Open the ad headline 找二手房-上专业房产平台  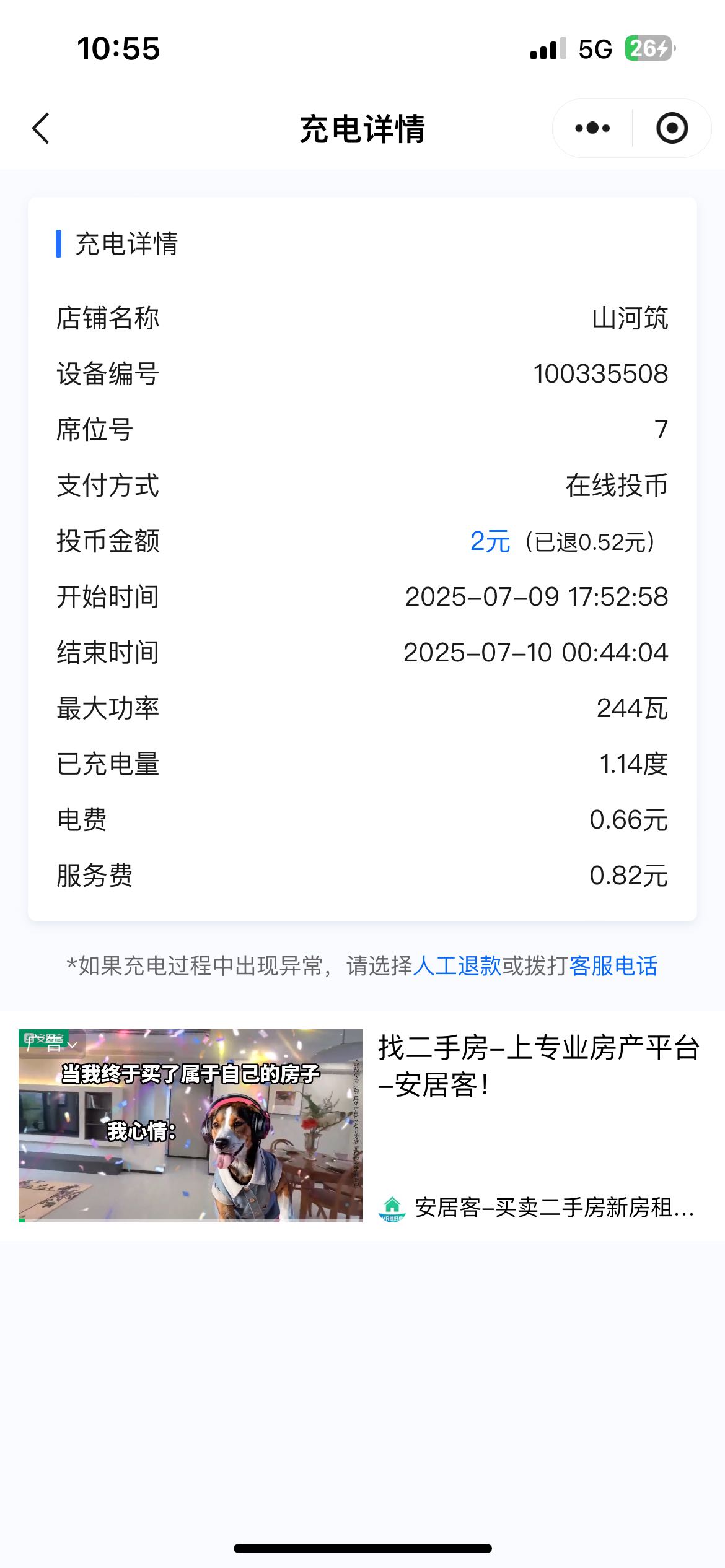click(x=539, y=1066)
